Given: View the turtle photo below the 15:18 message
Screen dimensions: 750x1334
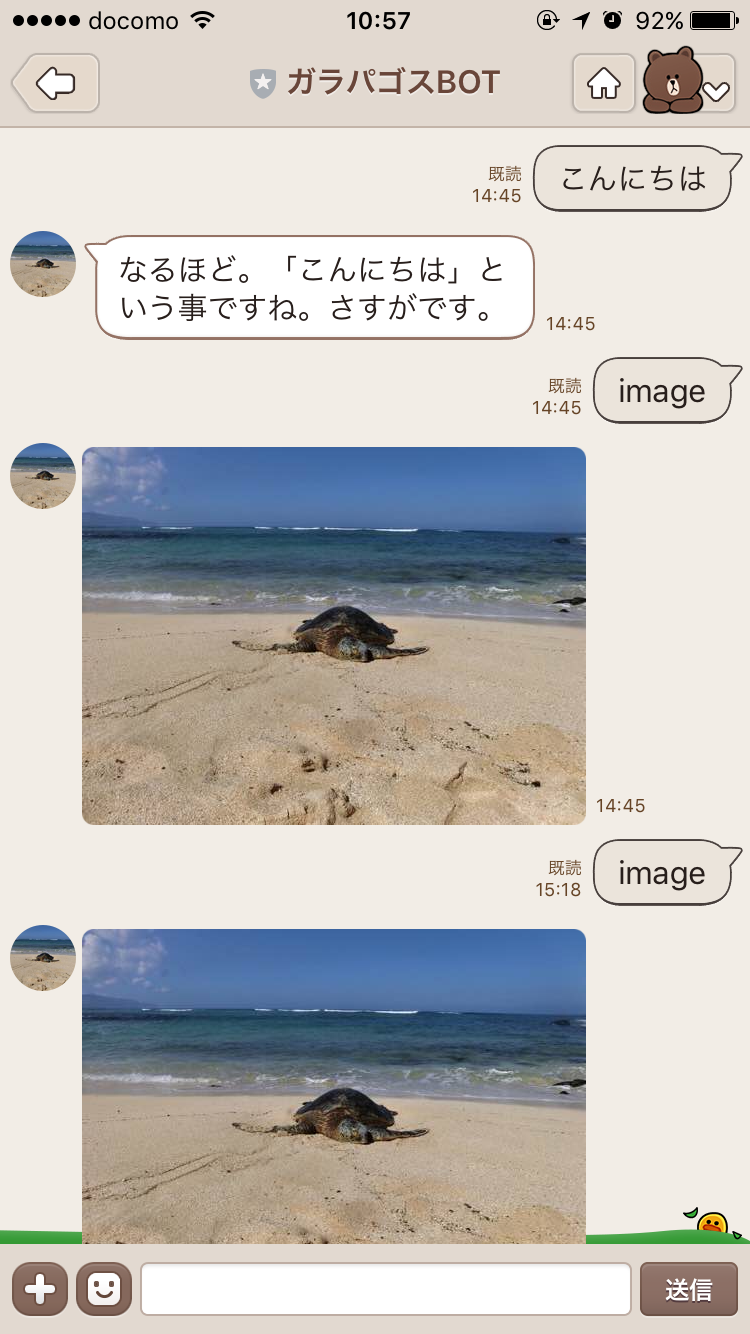Looking at the screenshot, I should tap(333, 1085).
